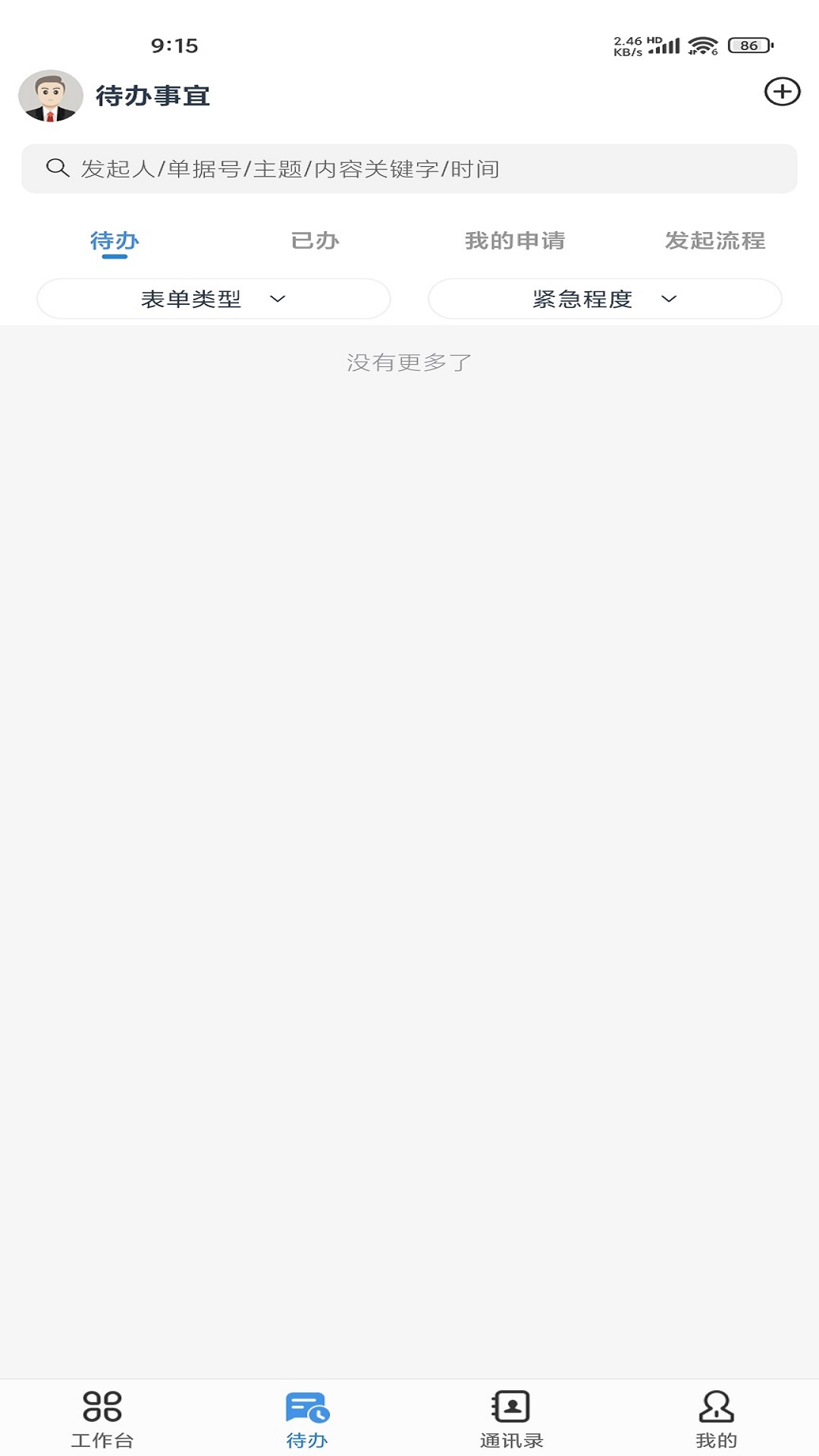Expand the 紧急程度 dropdown
The height and width of the screenshot is (1456, 819).
[604, 299]
